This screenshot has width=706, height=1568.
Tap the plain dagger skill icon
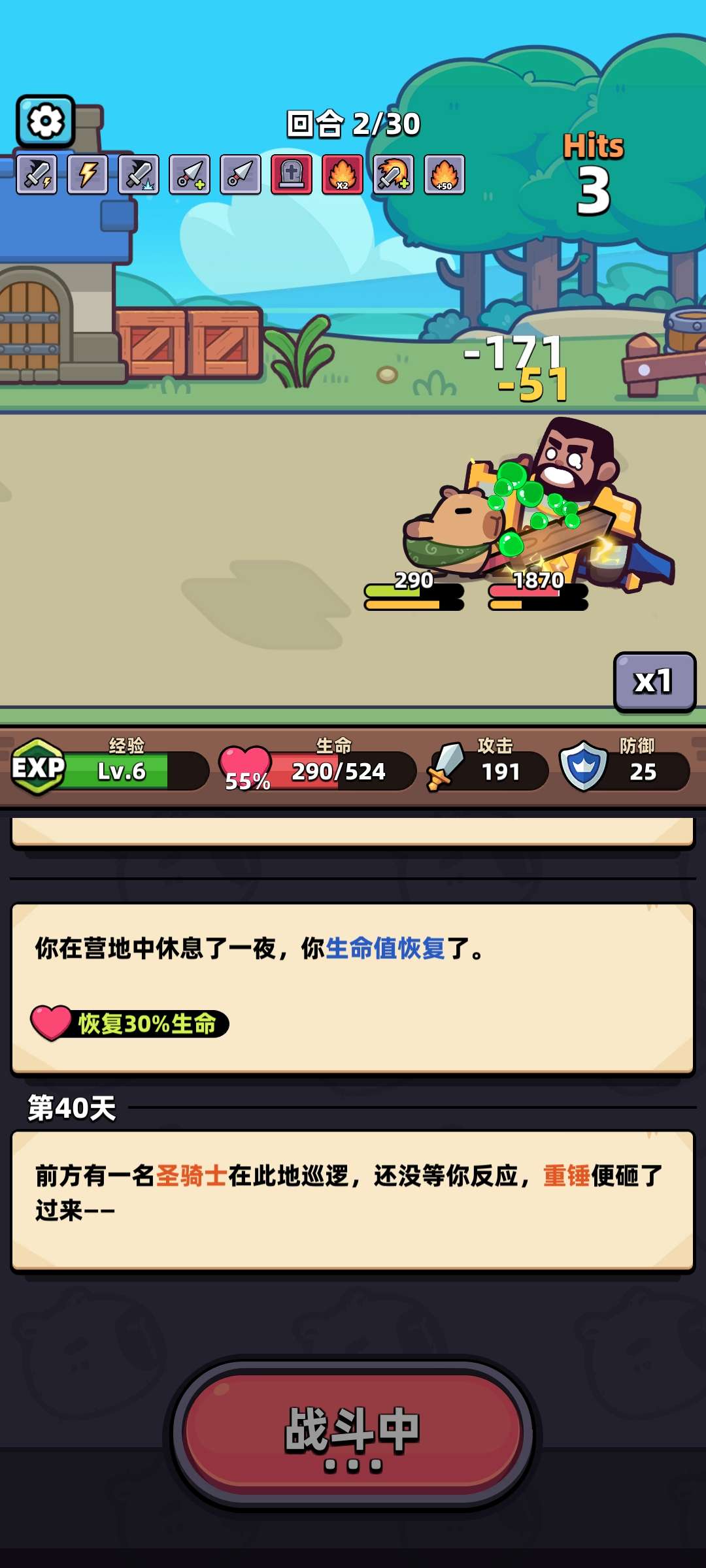coord(241,174)
